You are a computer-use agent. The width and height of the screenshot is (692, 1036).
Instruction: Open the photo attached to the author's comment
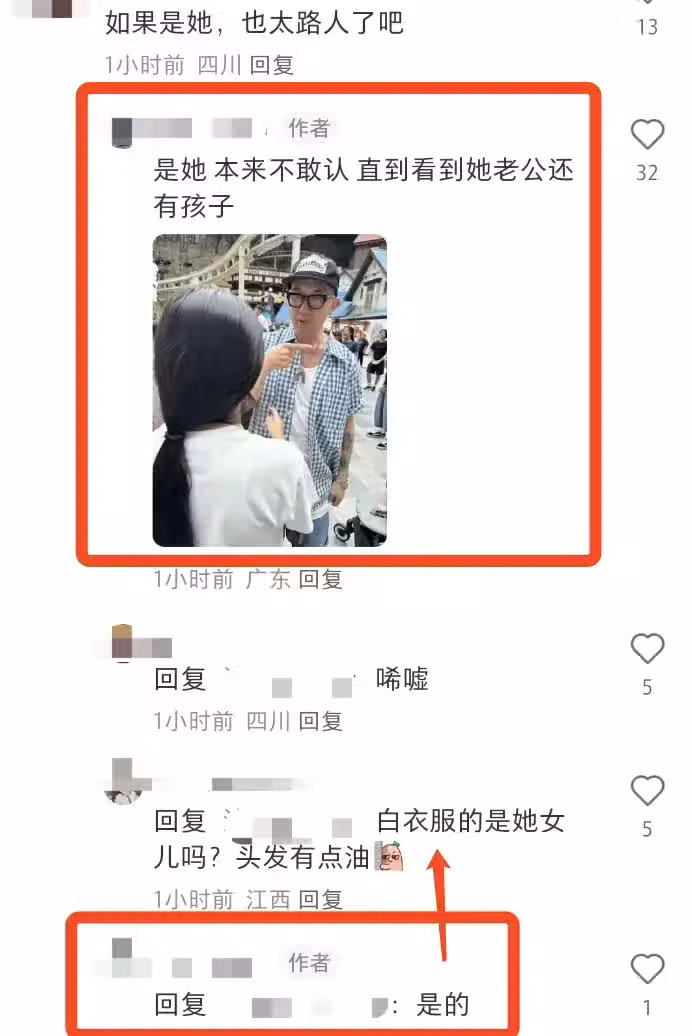tap(269, 390)
